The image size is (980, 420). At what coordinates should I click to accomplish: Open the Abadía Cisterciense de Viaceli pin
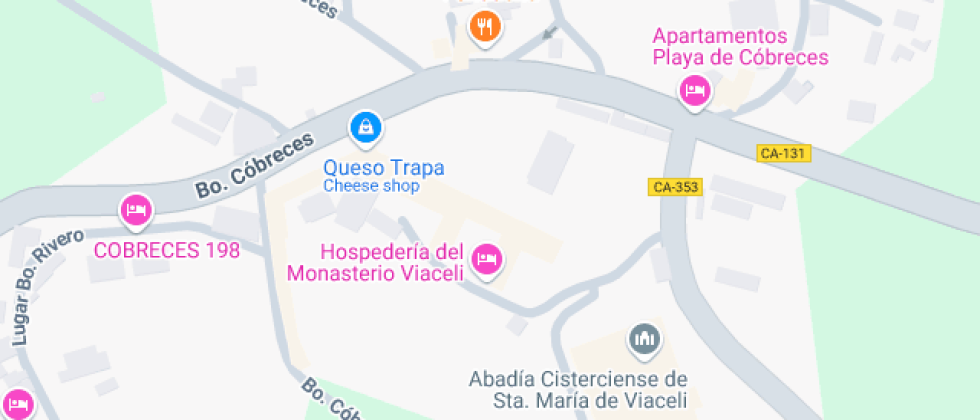click(644, 340)
